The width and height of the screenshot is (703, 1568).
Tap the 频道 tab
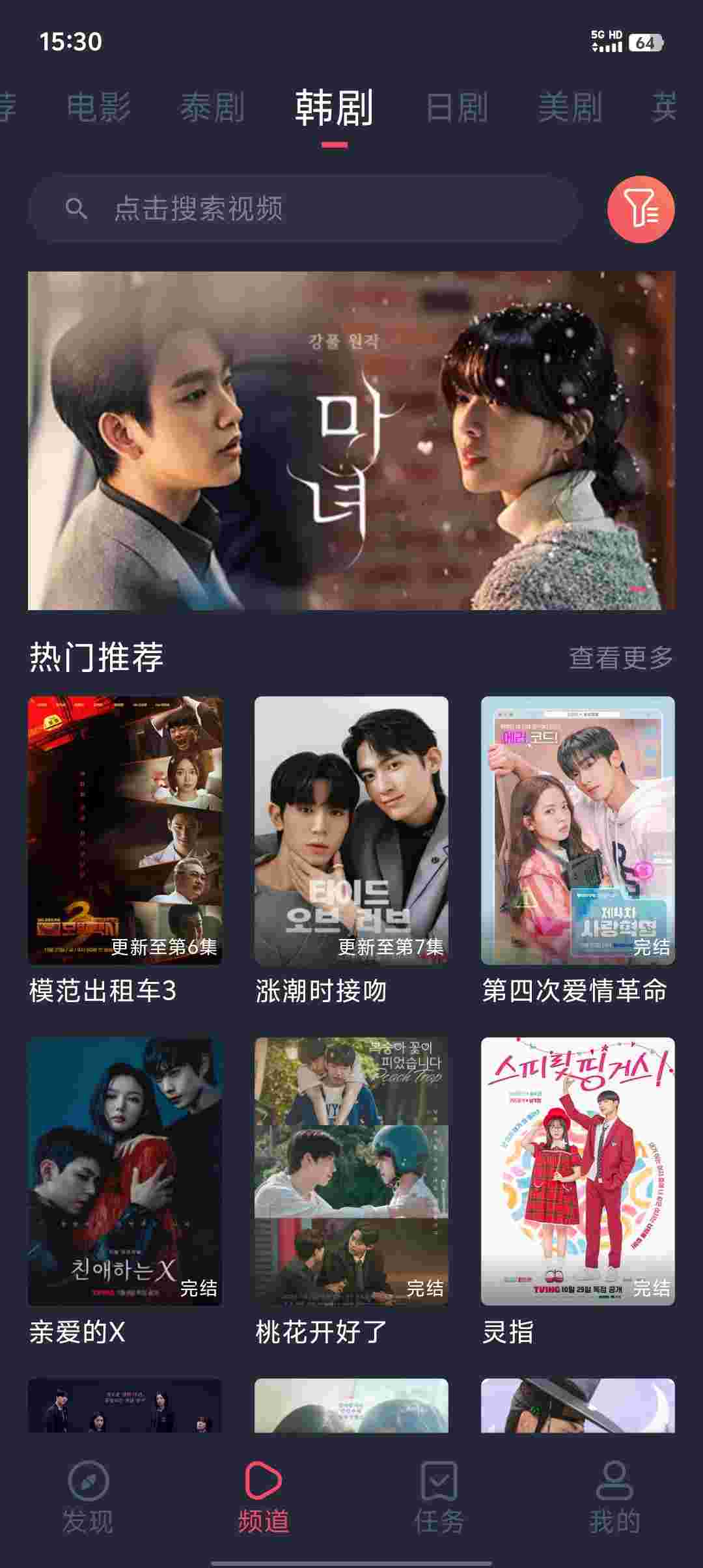click(x=264, y=1498)
